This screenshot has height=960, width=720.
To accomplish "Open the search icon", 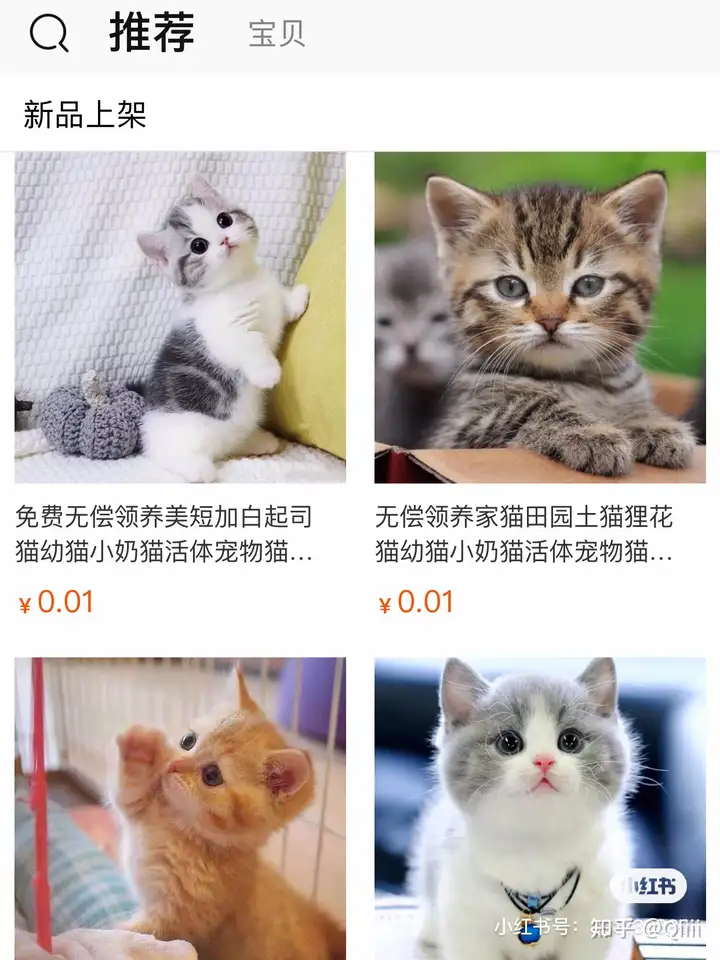I will [49, 34].
